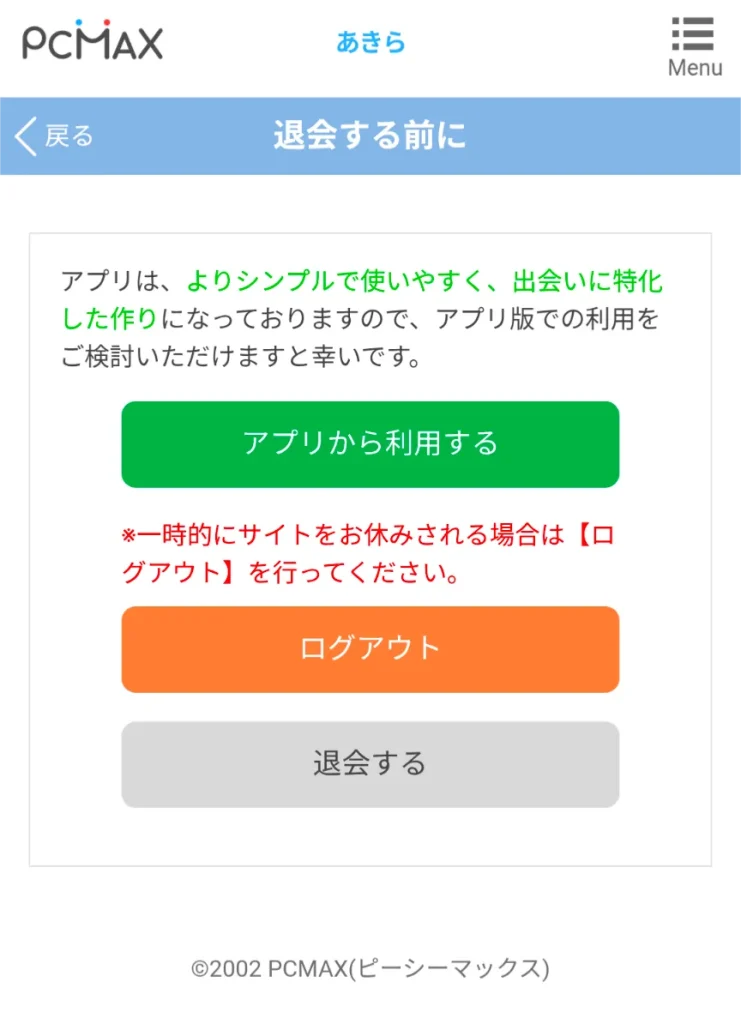The image size is (741, 1024).
Task: Open the Menu hamburger button
Action: point(694,46)
